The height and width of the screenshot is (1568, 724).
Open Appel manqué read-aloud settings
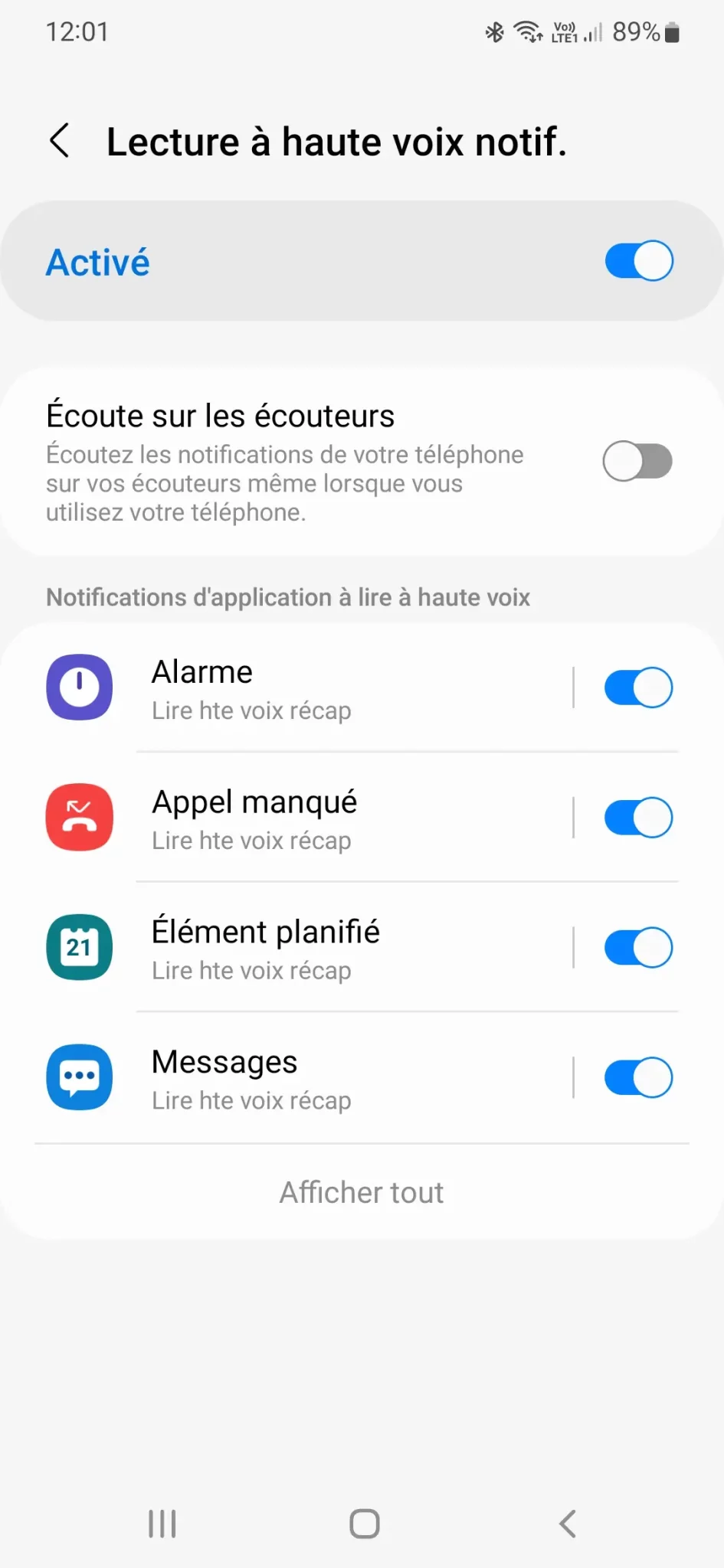click(306, 818)
